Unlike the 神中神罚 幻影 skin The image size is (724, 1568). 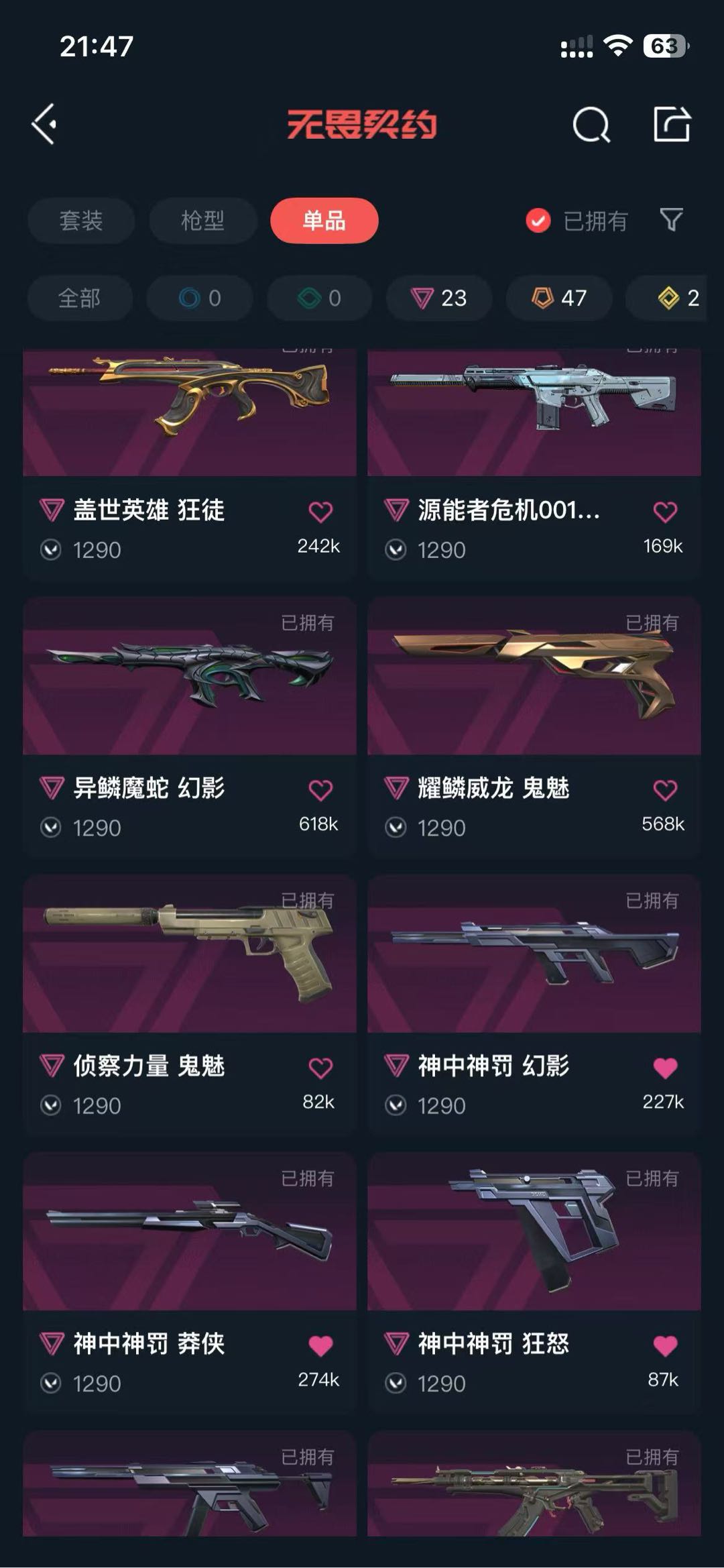pyautogui.click(x=665, y=1068)
